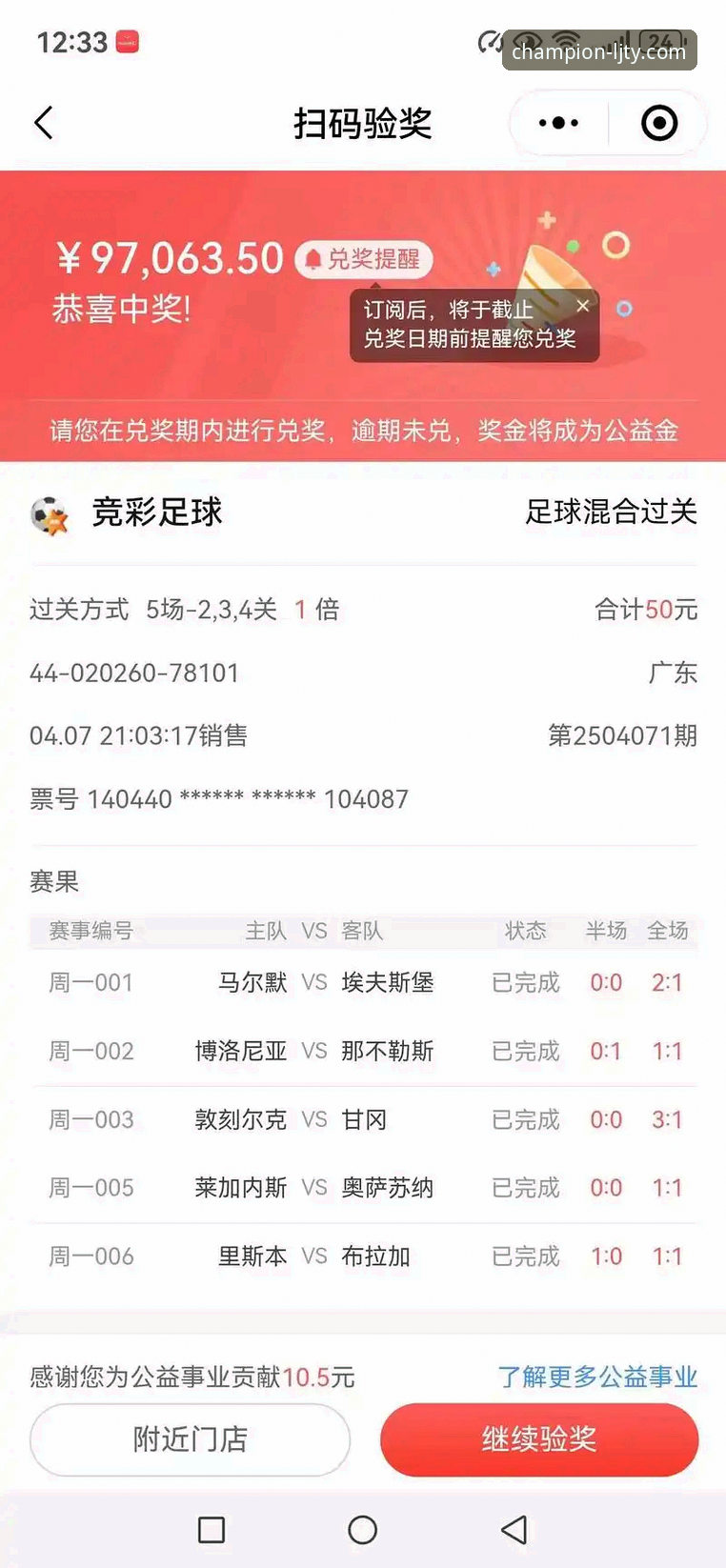The height and width of the screenshot is (1568, 726).
Task: Dismiss the subscription reminder tooltip
Action: (583, 307)
